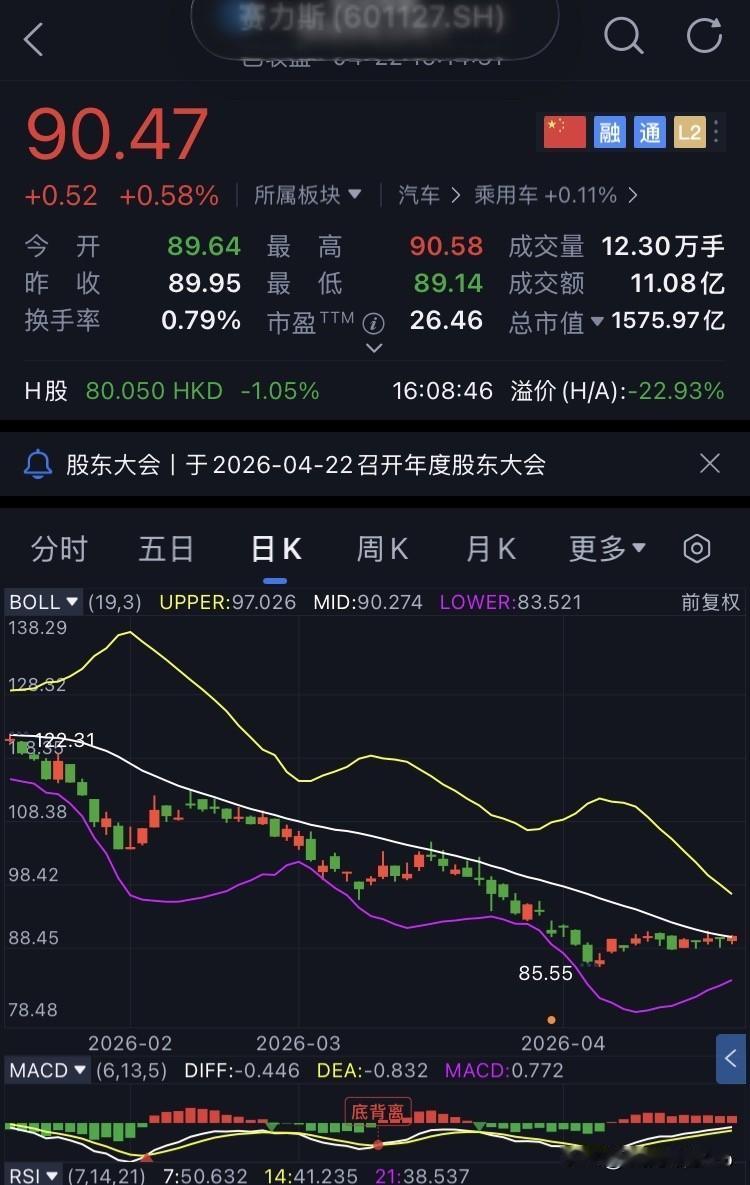Open the three-dot overflow menu
Viewport: 750px width, 1185px height.
(x=717, y=132)
